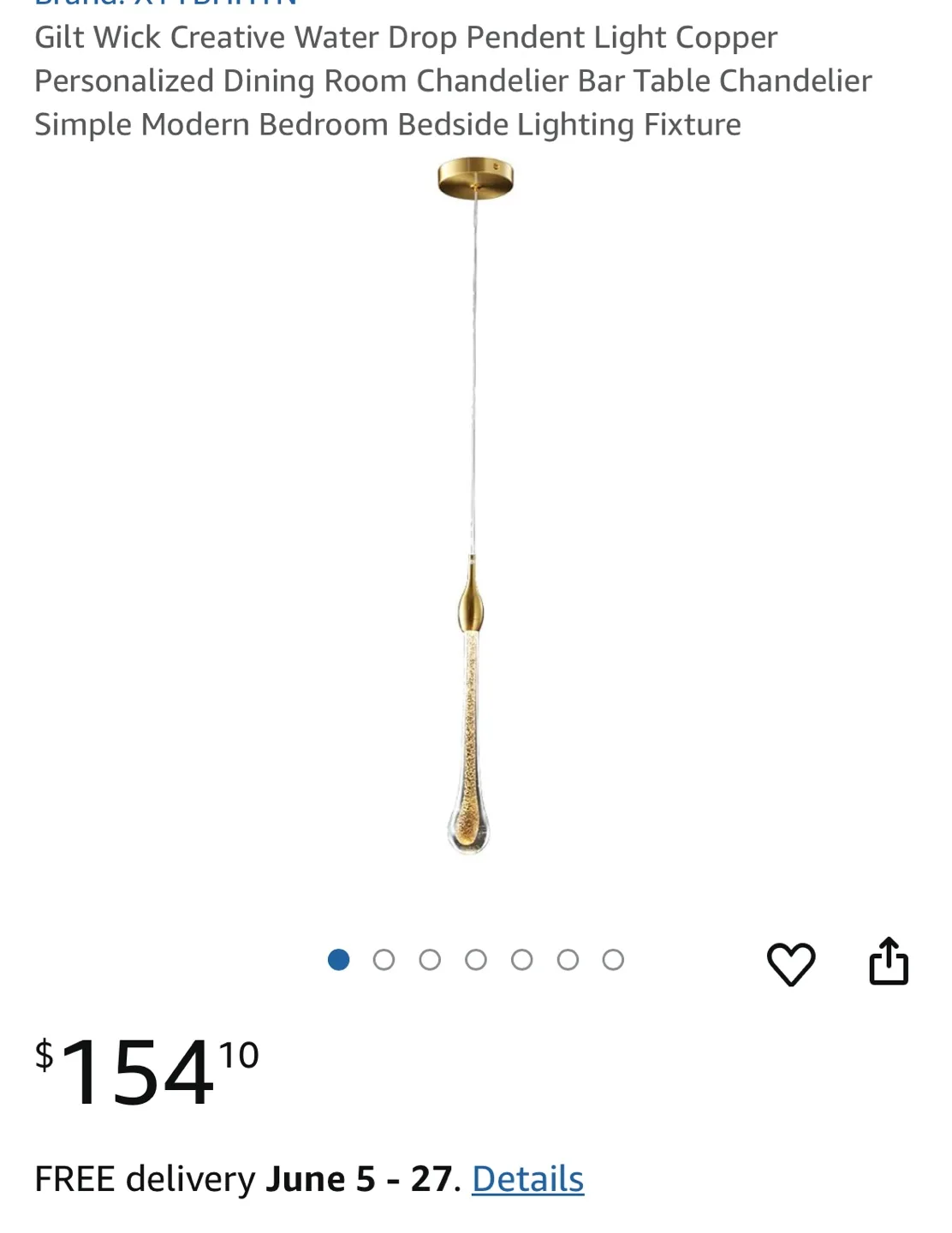952x1233 pixels.
Task: Select the sixth carousel dot
Action: click(568, 961)
